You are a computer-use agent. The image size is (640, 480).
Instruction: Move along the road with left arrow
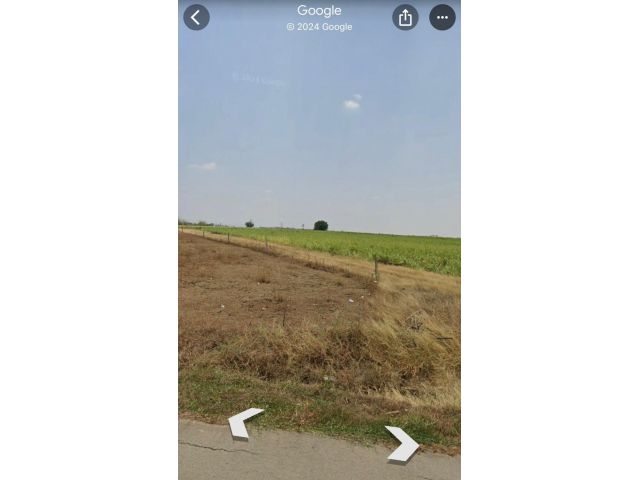[x=243, y=422]
